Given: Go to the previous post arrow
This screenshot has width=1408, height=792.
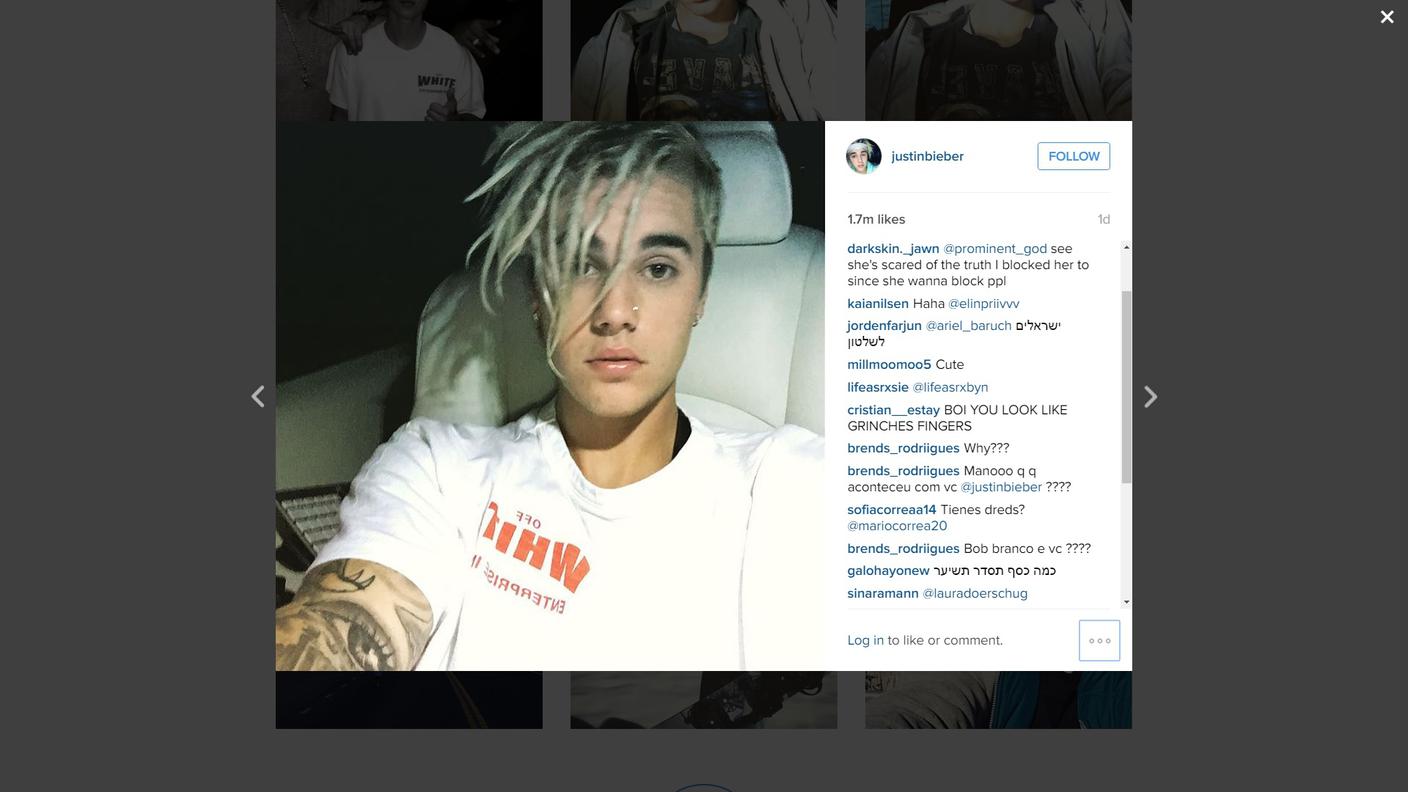Looking at the screenshot, I should click(258, 397).
